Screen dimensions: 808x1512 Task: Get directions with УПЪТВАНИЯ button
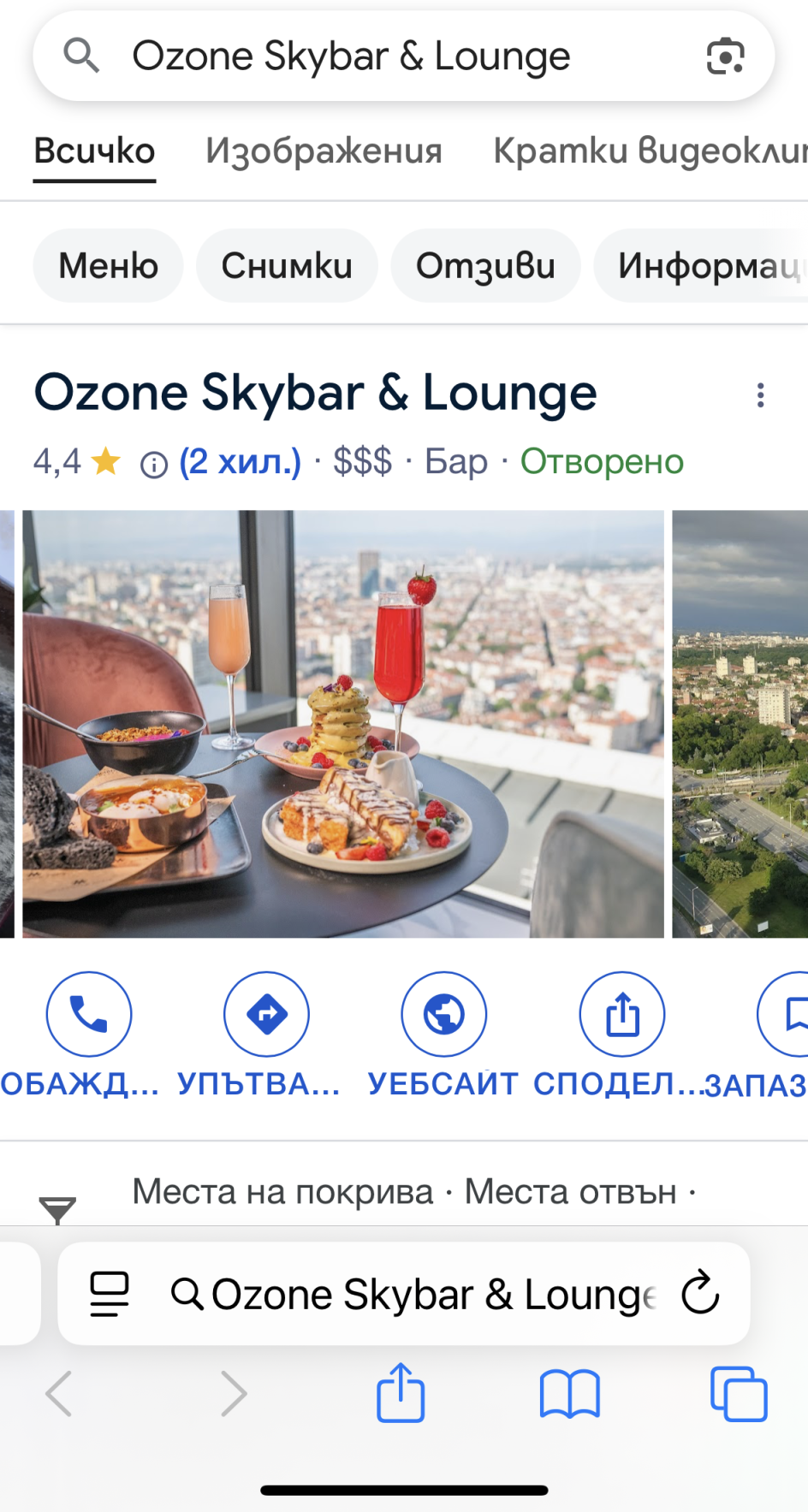pyautogui.click(x=266, y=1014)
